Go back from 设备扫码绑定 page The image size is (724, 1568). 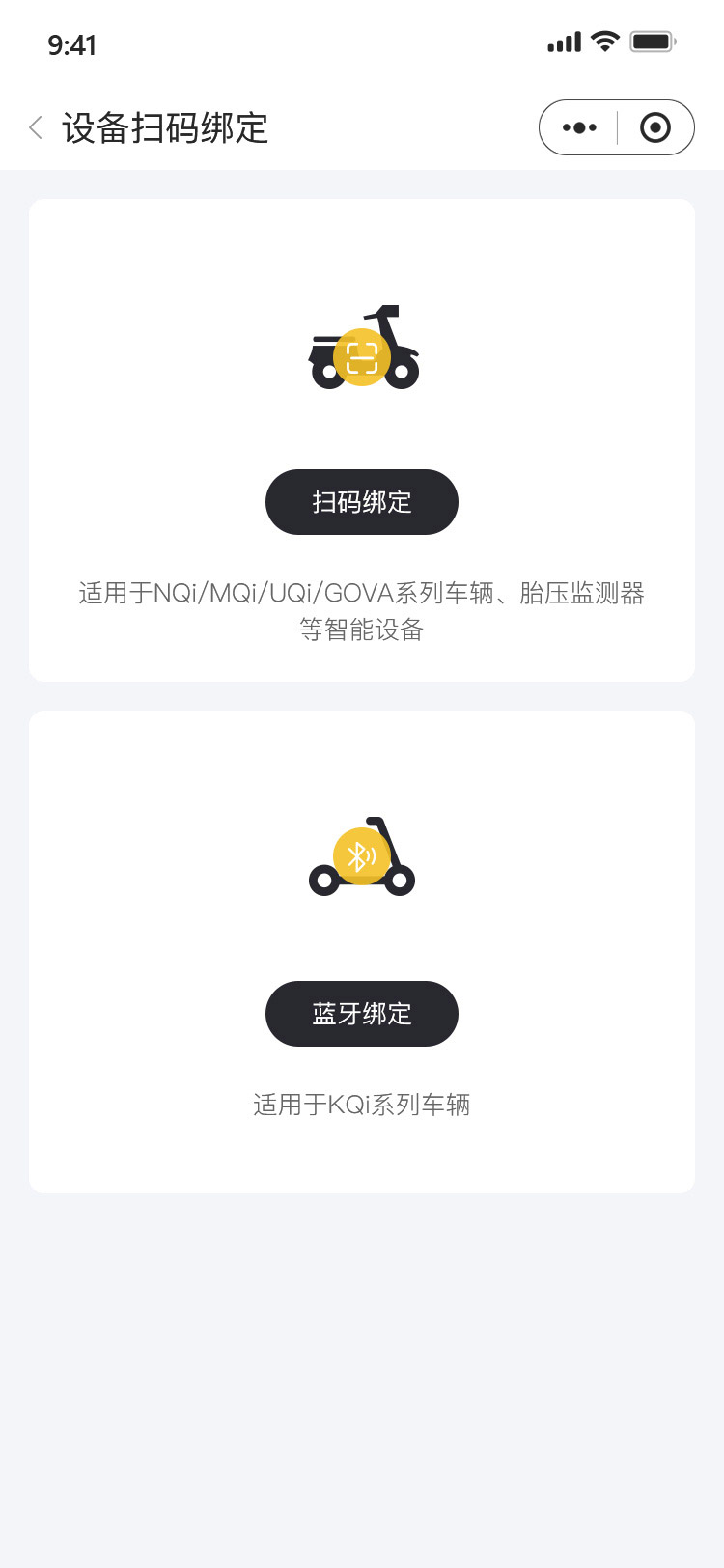click(x=36, y=127)
